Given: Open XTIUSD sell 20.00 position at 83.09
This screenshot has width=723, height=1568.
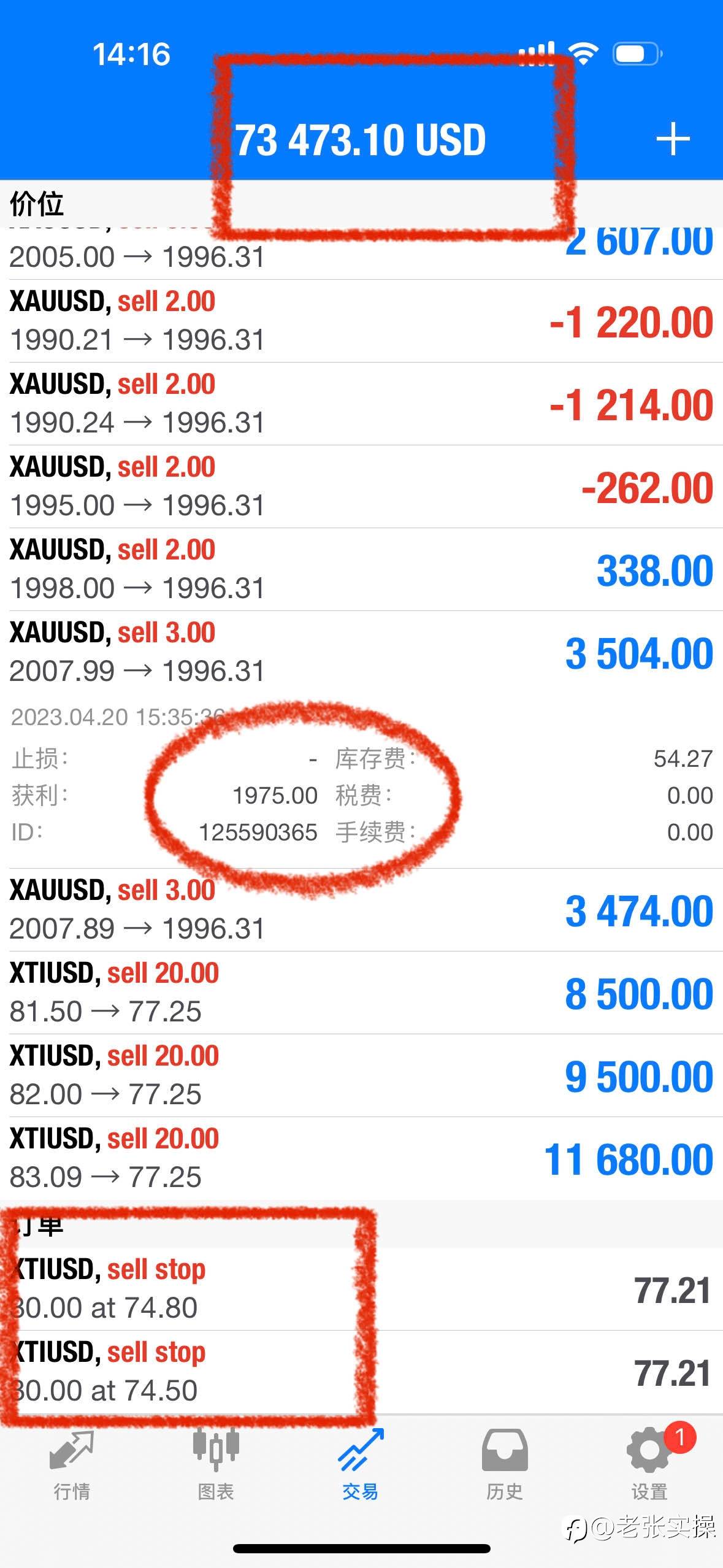Looking at the screenshot, I should (361, 1158).
